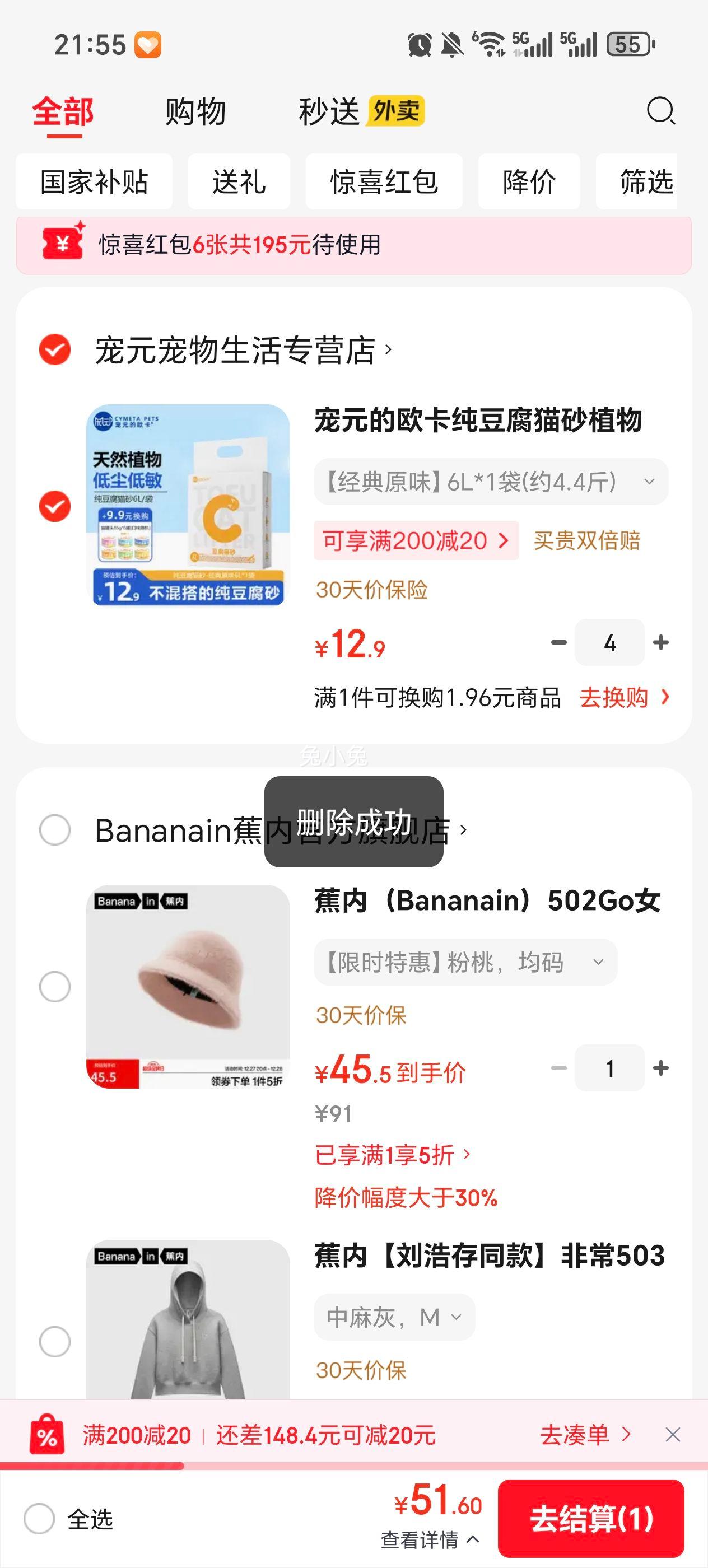Filter by 降价 items
The width and height of the screenshot is (708, 1568).
click(528, 182)
